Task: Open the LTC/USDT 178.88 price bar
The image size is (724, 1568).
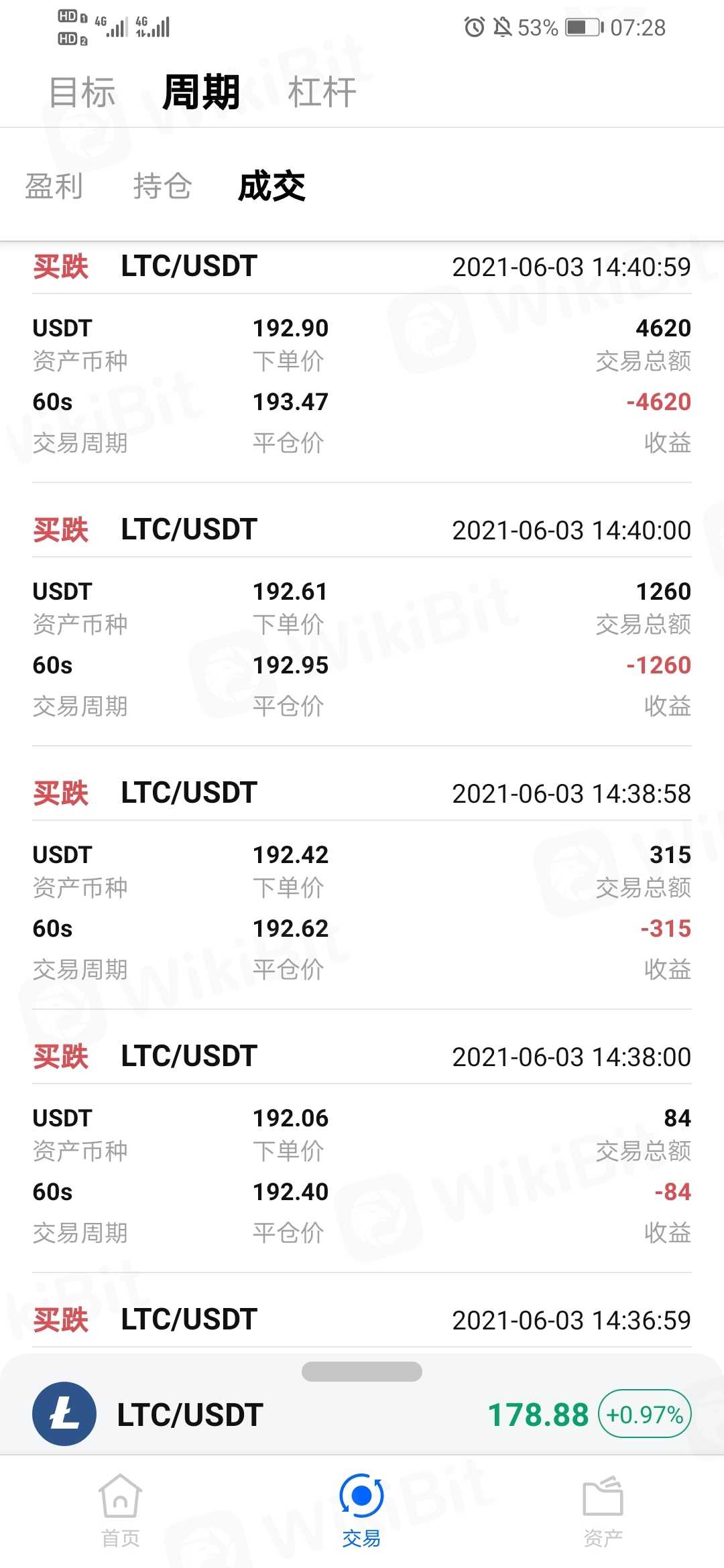Action: 362,1415
